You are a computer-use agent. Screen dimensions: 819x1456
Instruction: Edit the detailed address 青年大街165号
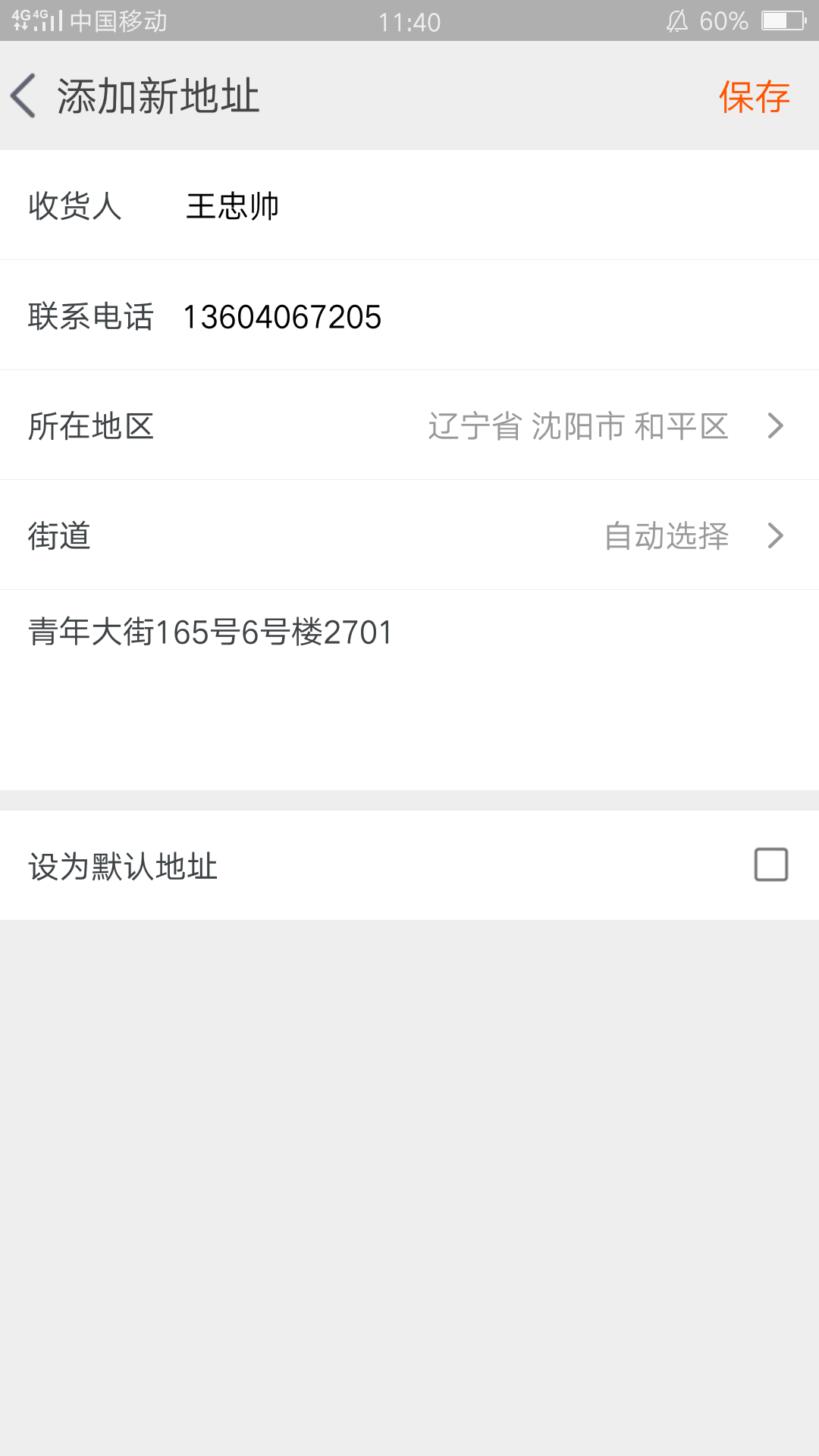(409, 690)
